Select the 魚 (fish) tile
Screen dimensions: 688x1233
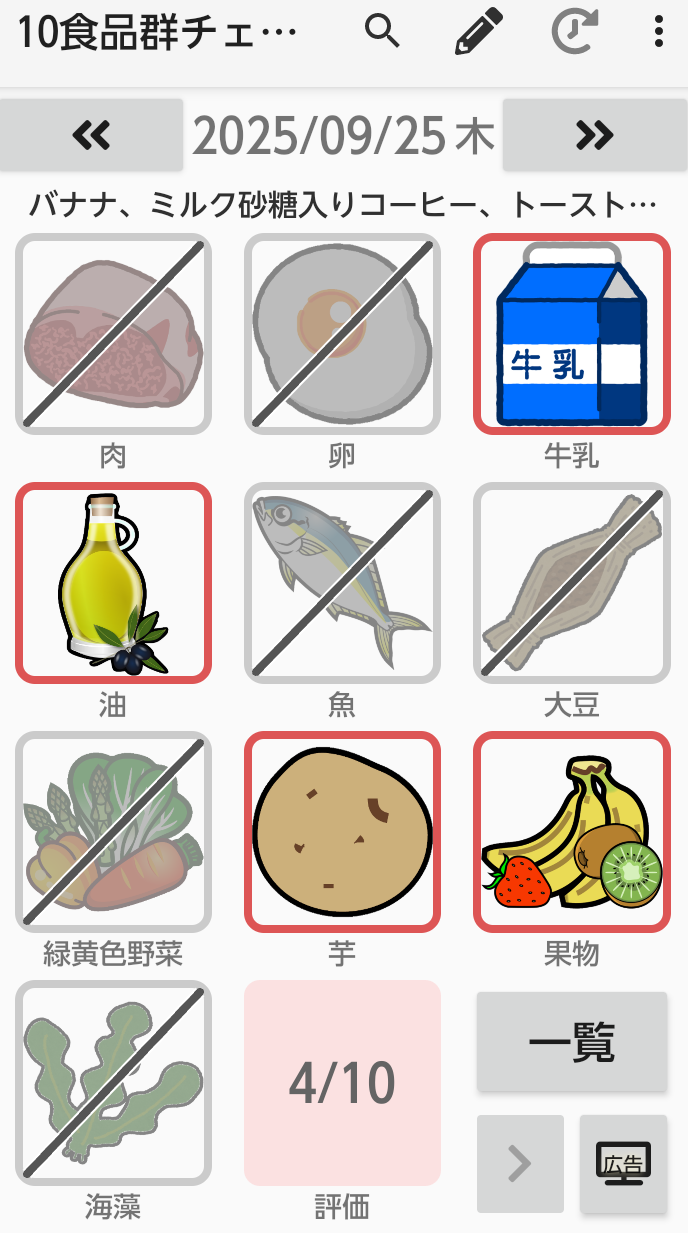pos(342,583)
